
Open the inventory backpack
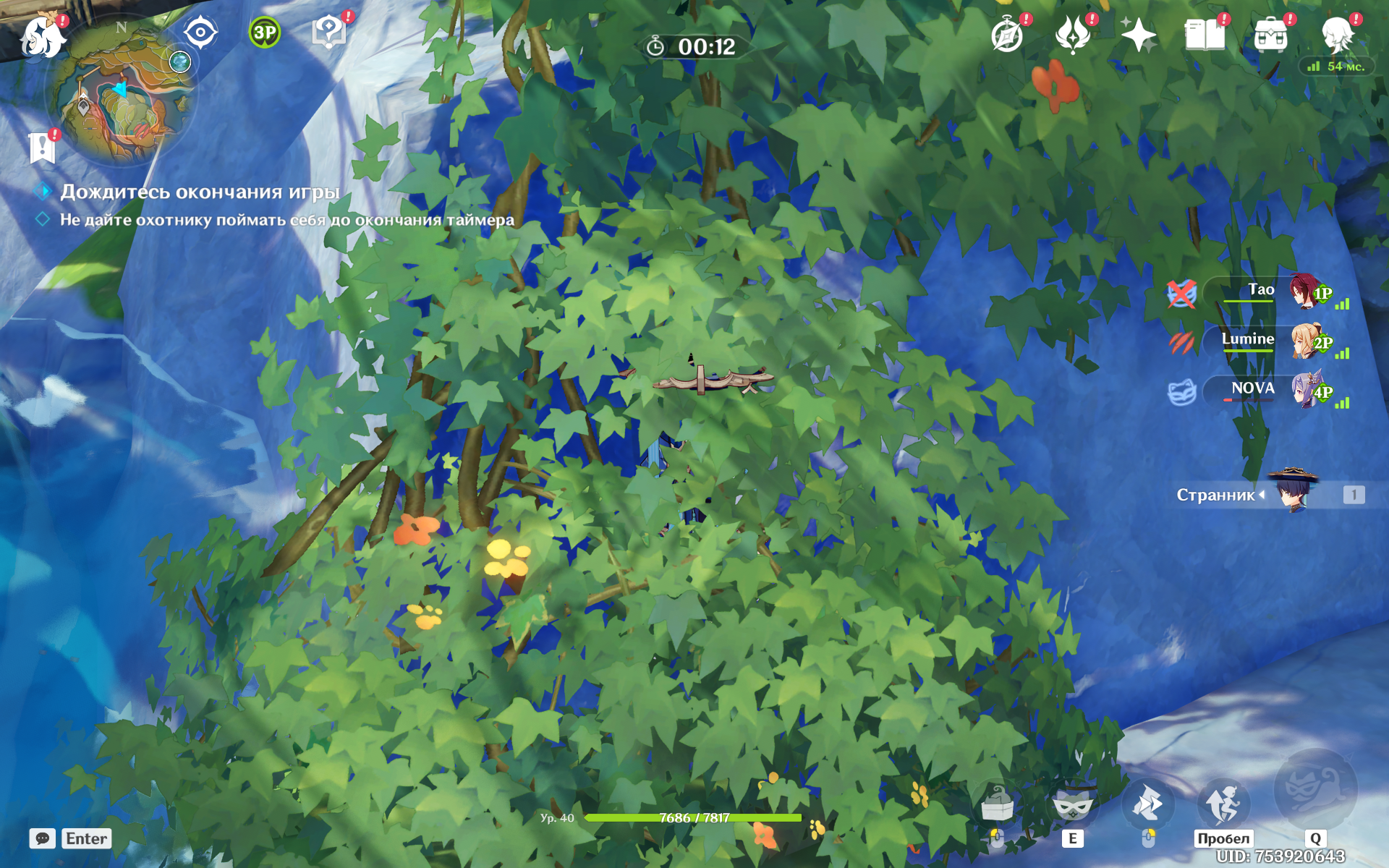[1270, 35]
